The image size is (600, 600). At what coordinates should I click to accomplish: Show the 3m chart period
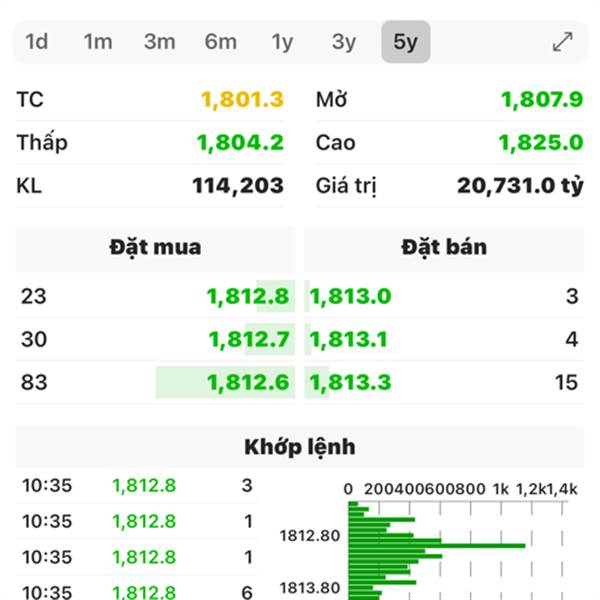[159, 42]
